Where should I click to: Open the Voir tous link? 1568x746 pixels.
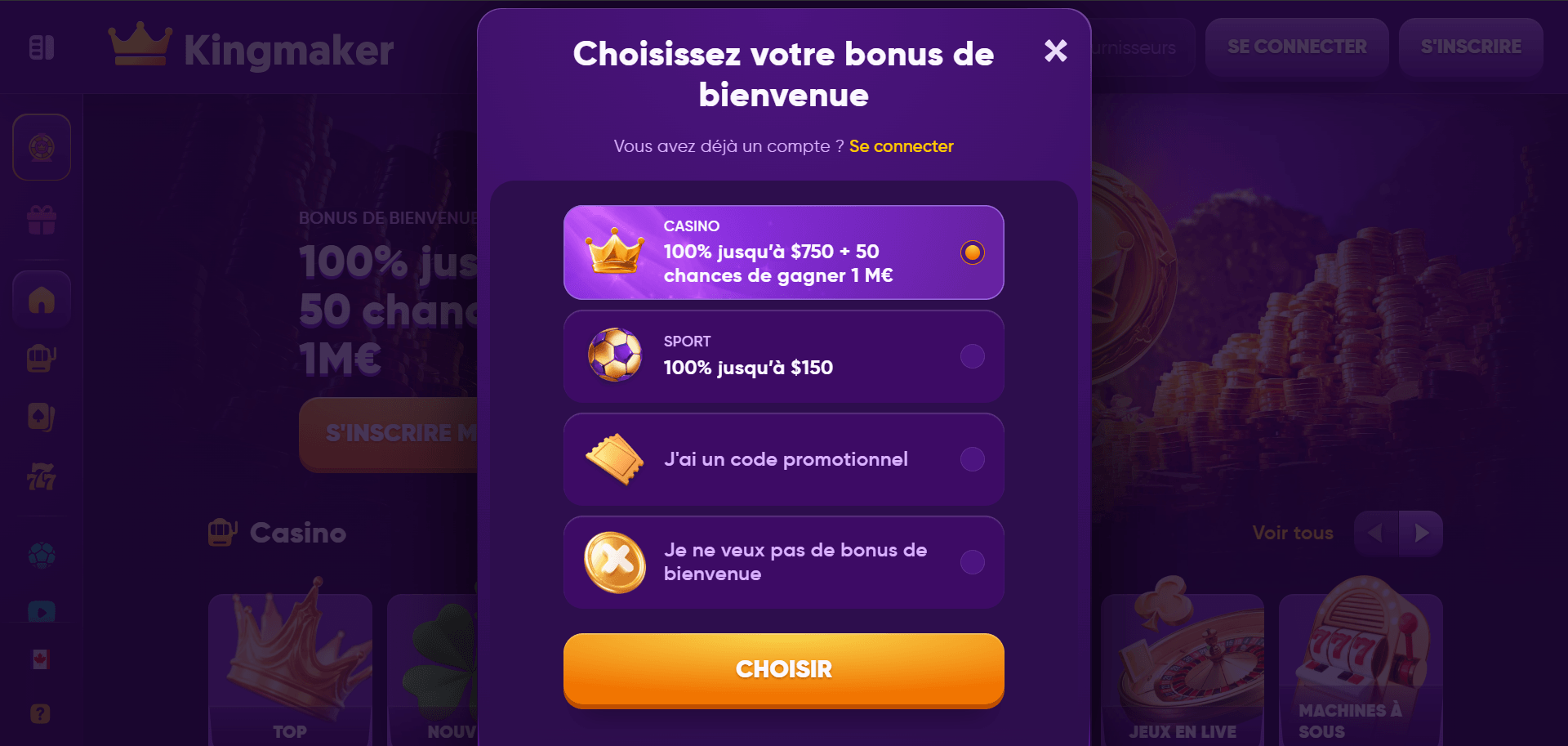(x=1292, y=533)
